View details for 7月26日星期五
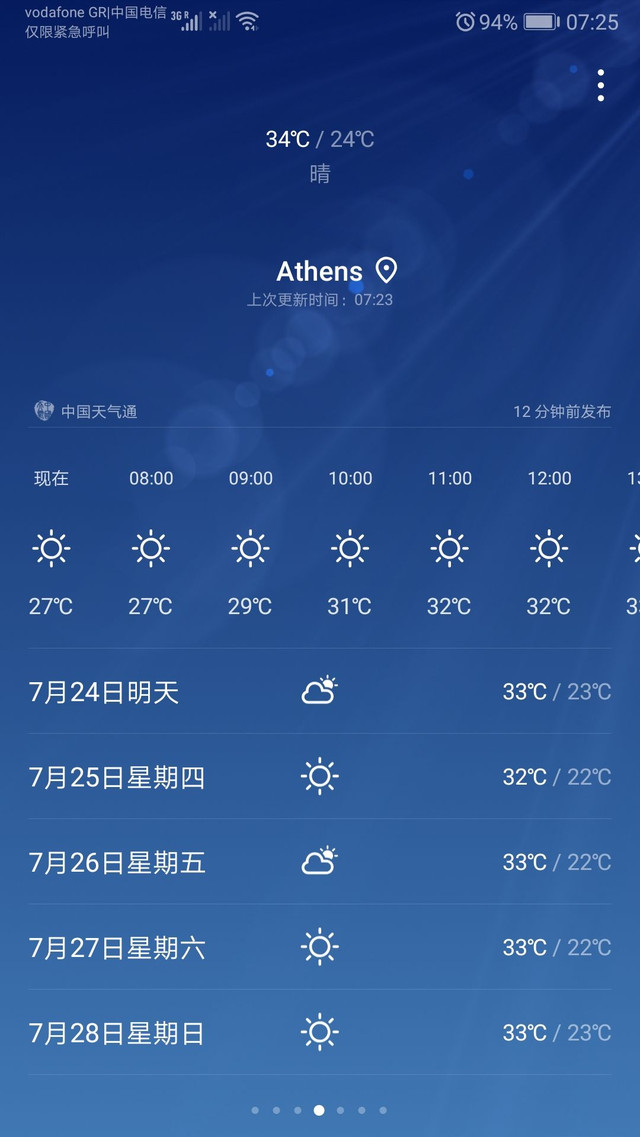 [319, 862]
